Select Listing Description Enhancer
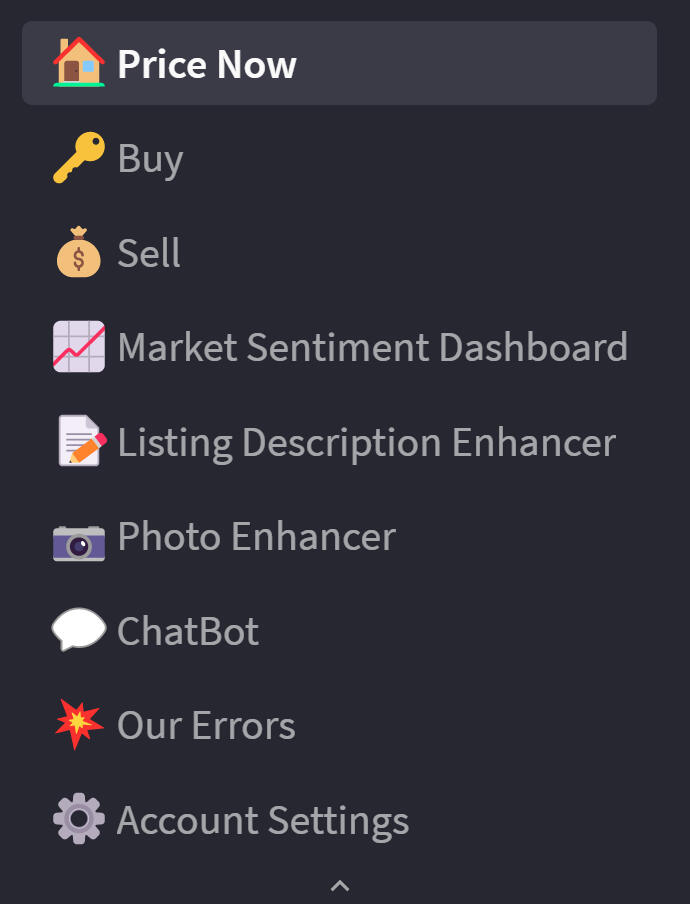 tap(365, 442)
